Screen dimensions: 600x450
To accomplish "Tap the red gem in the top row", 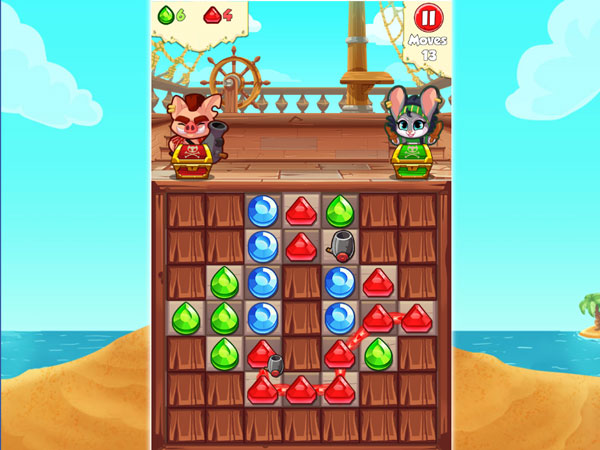I will coord(301,211).
